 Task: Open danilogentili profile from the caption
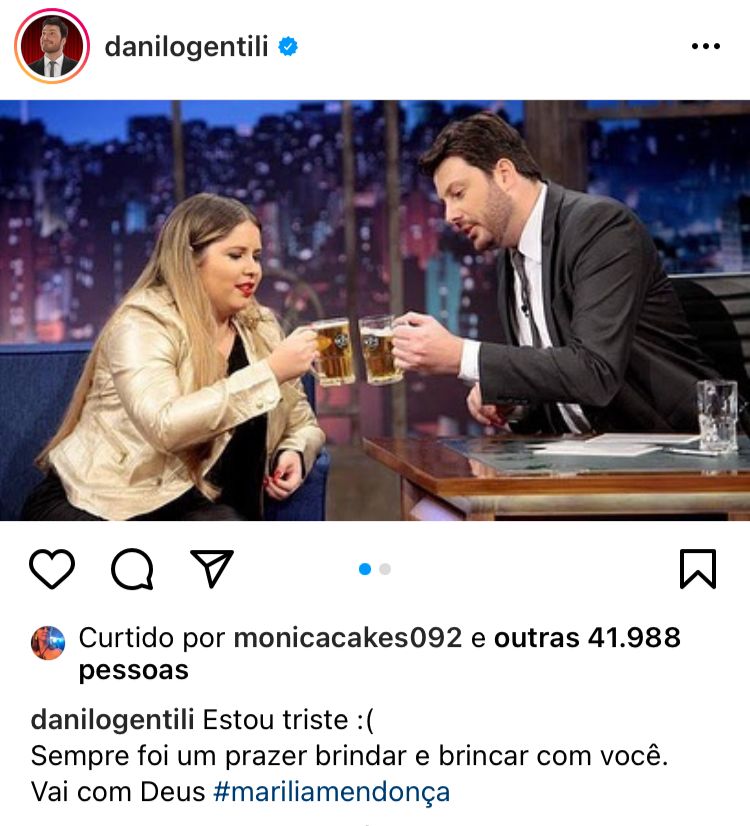tap(113, 720)
